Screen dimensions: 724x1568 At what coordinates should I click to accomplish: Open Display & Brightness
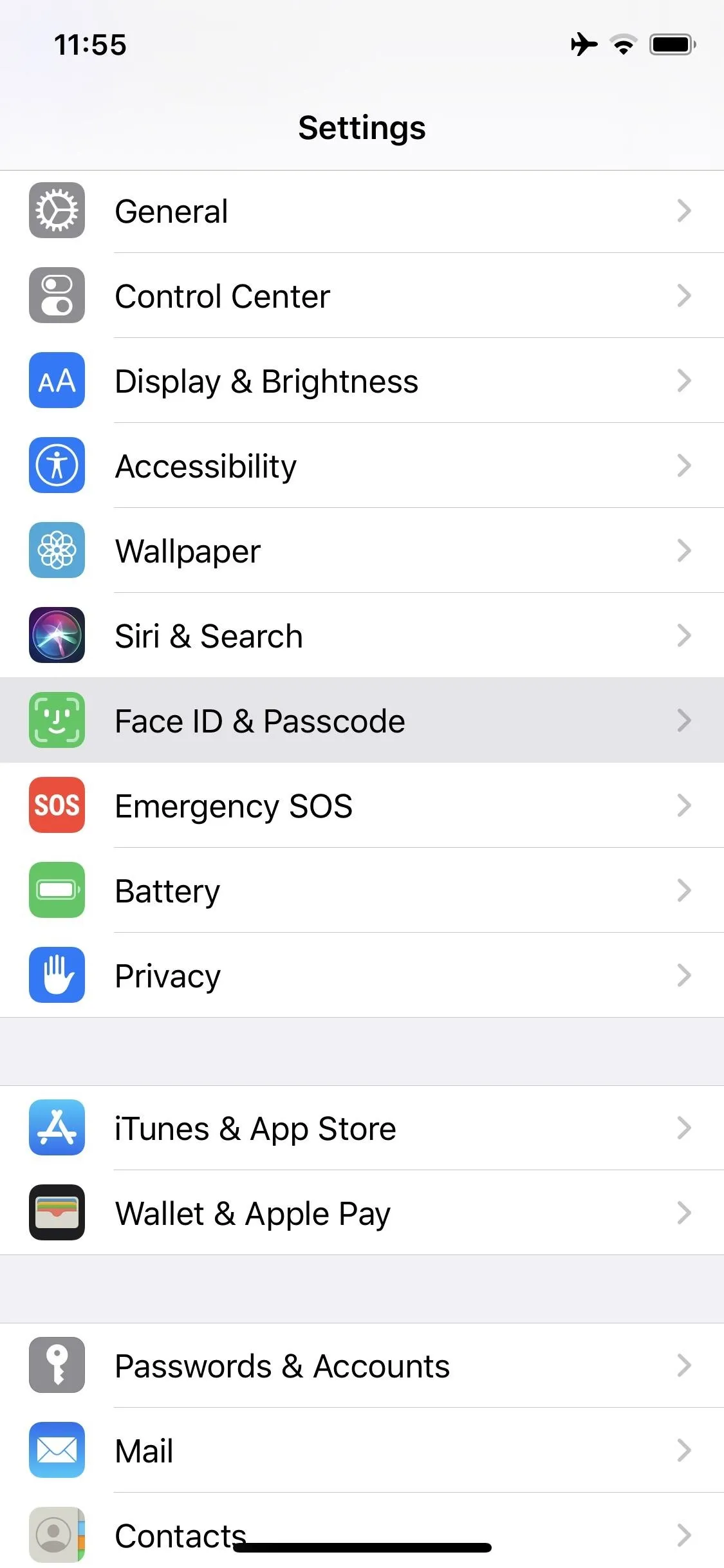point(362,381)
